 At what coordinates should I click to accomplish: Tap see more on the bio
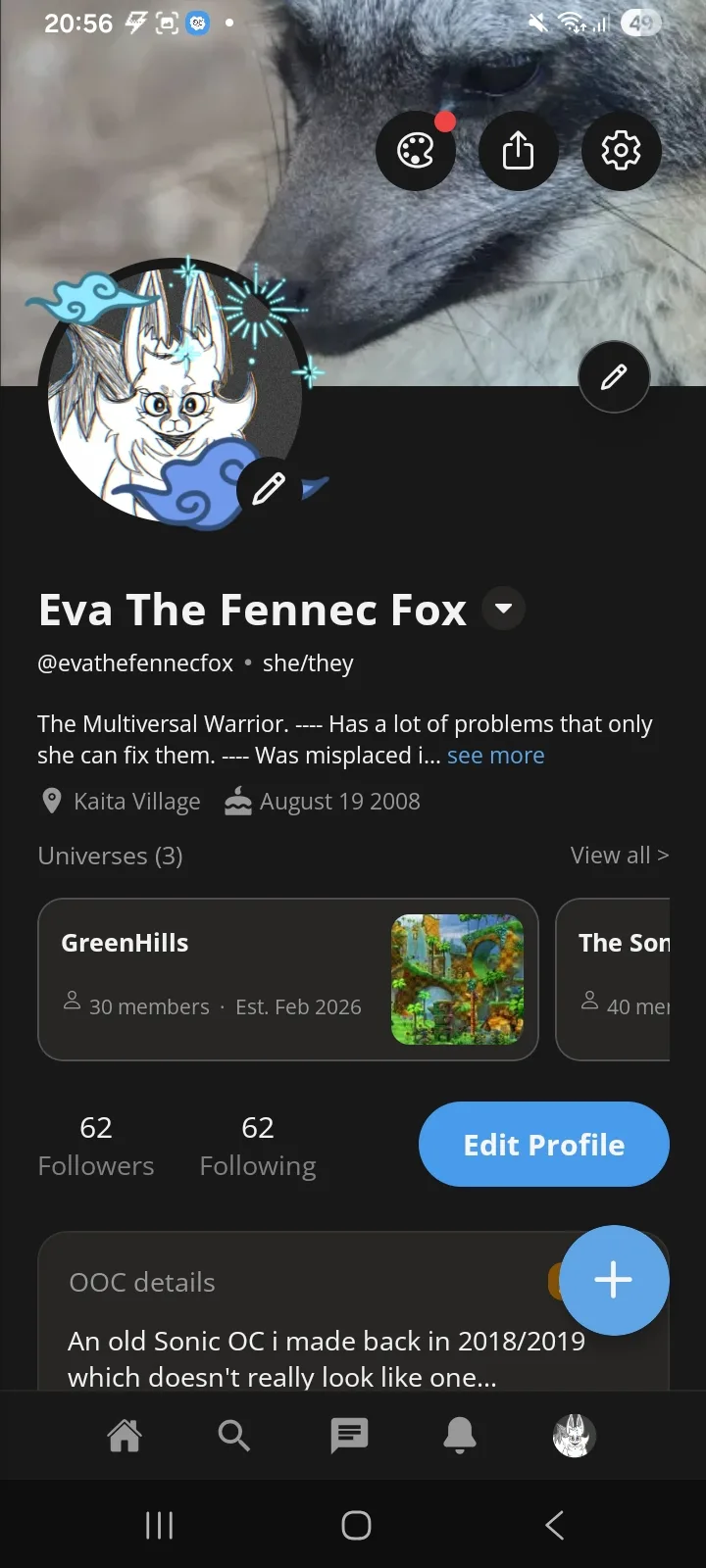click(x=496, y=756)
